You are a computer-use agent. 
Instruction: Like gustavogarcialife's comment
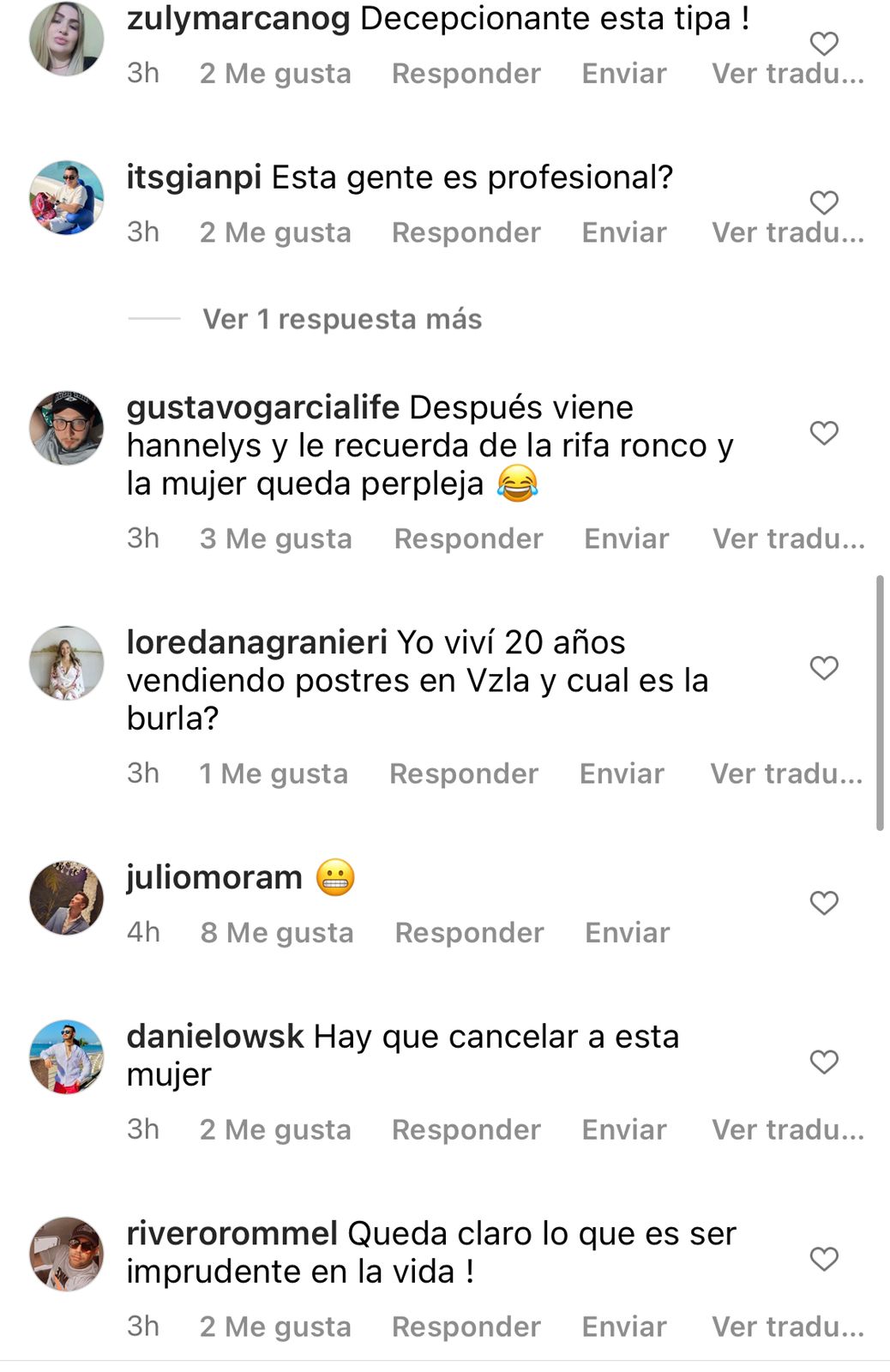(823, 433)
